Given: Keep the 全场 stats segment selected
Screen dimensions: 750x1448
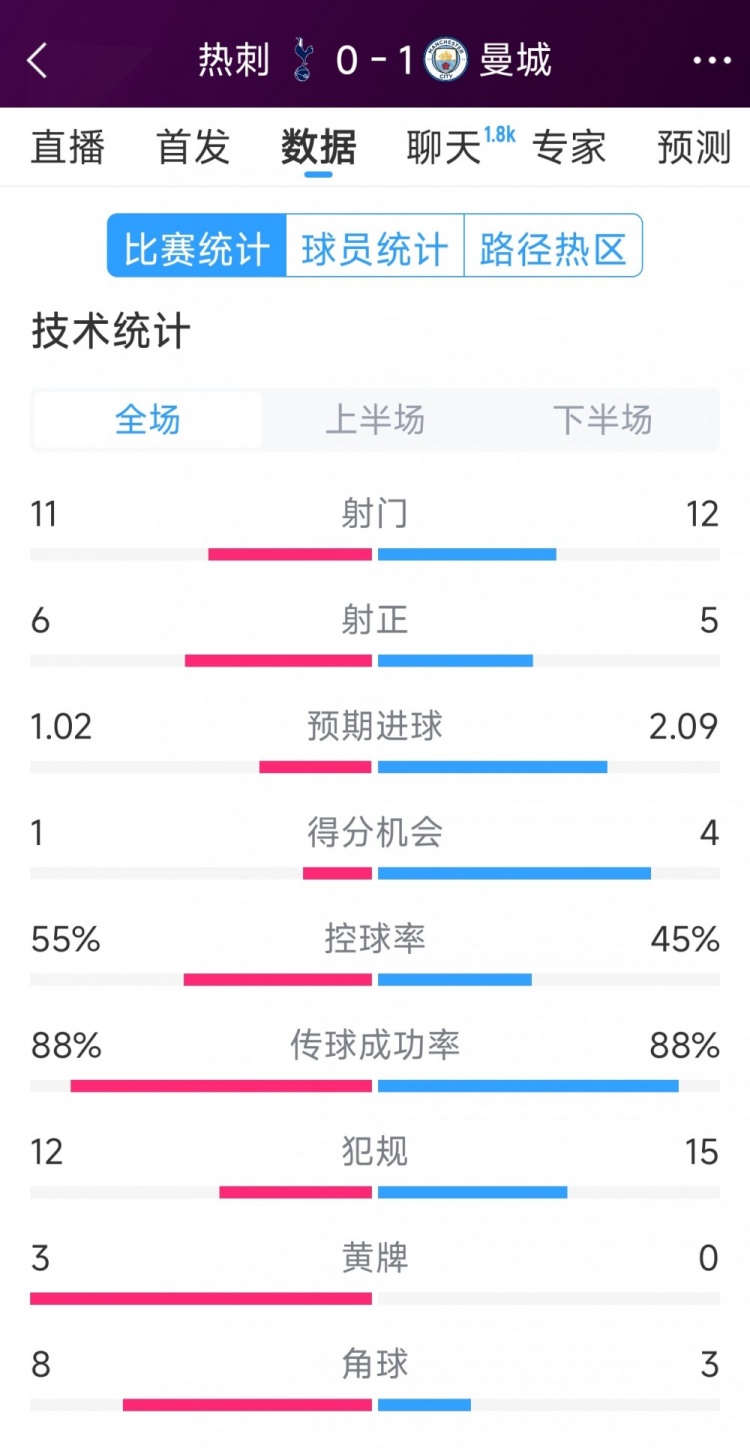Looking at the screenshot, I should [x=147, y=420].
